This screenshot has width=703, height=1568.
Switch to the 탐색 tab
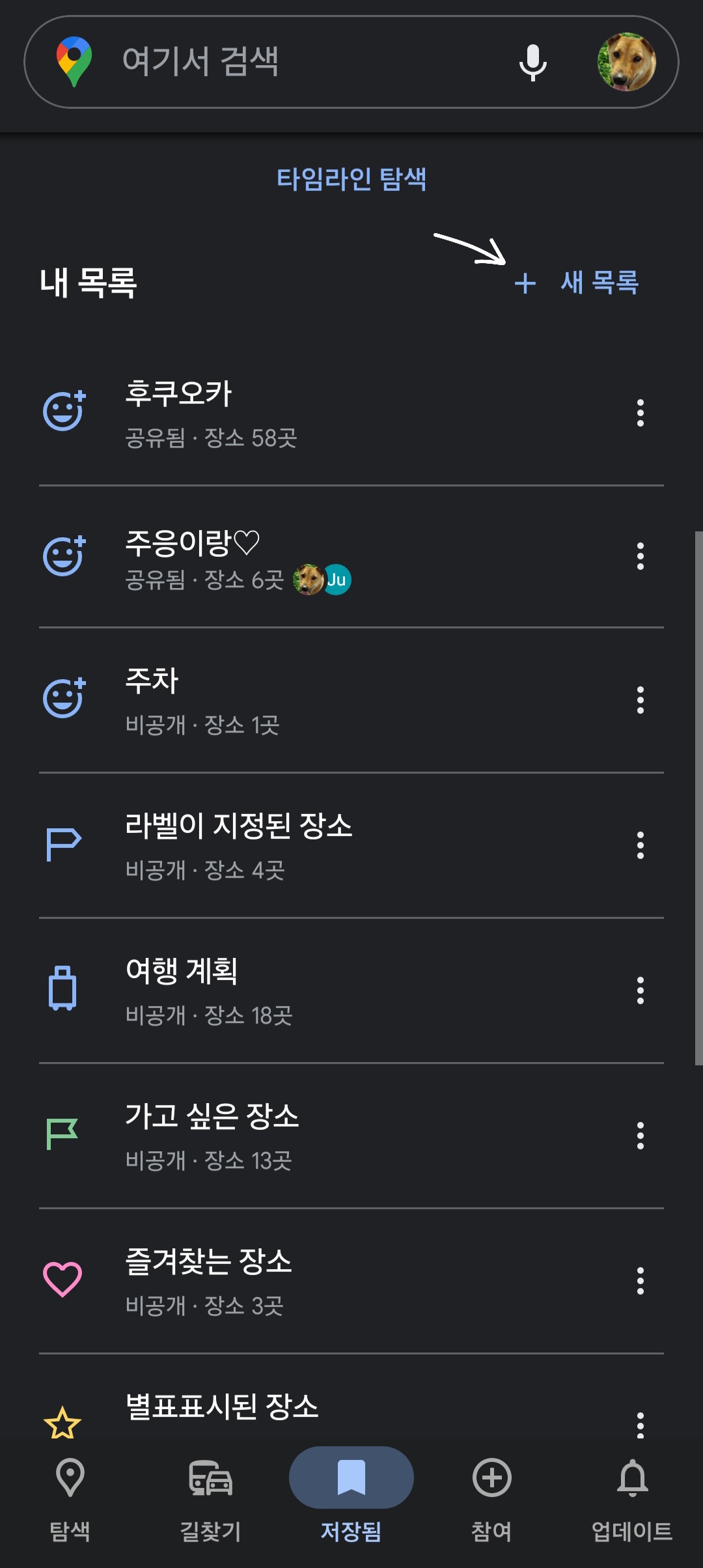[x=70, y=1498]
